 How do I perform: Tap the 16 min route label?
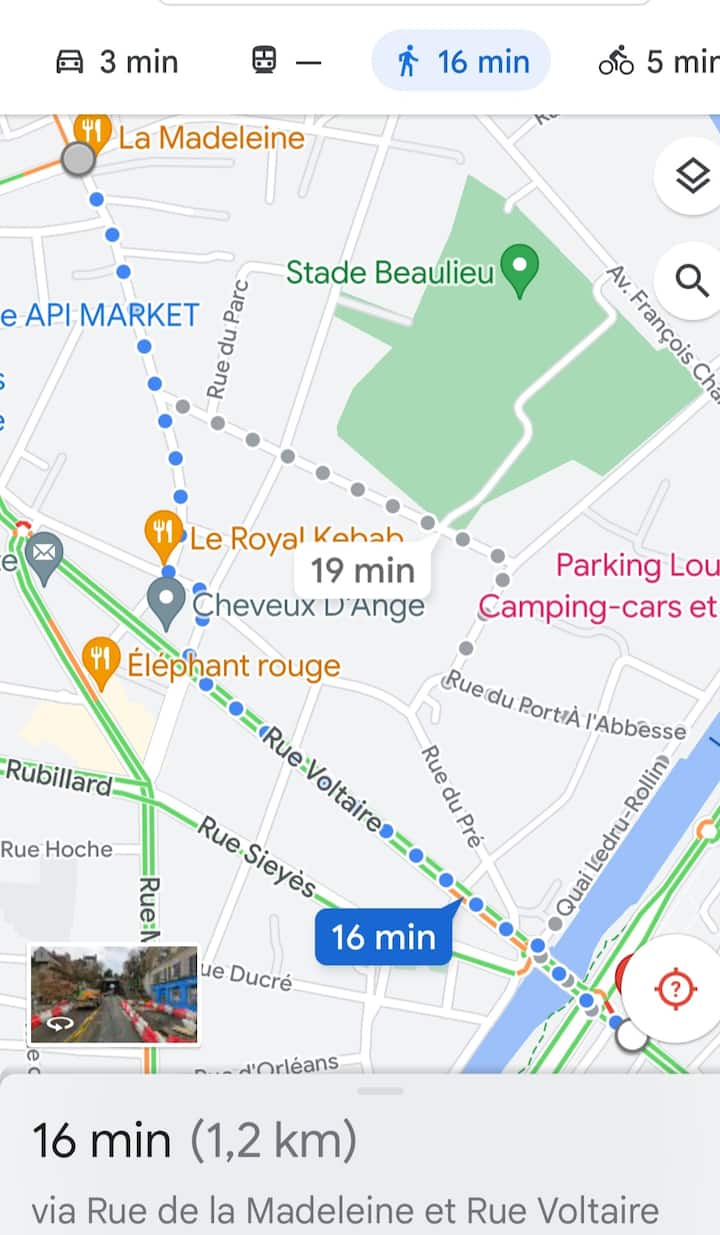tap(383, 937)
